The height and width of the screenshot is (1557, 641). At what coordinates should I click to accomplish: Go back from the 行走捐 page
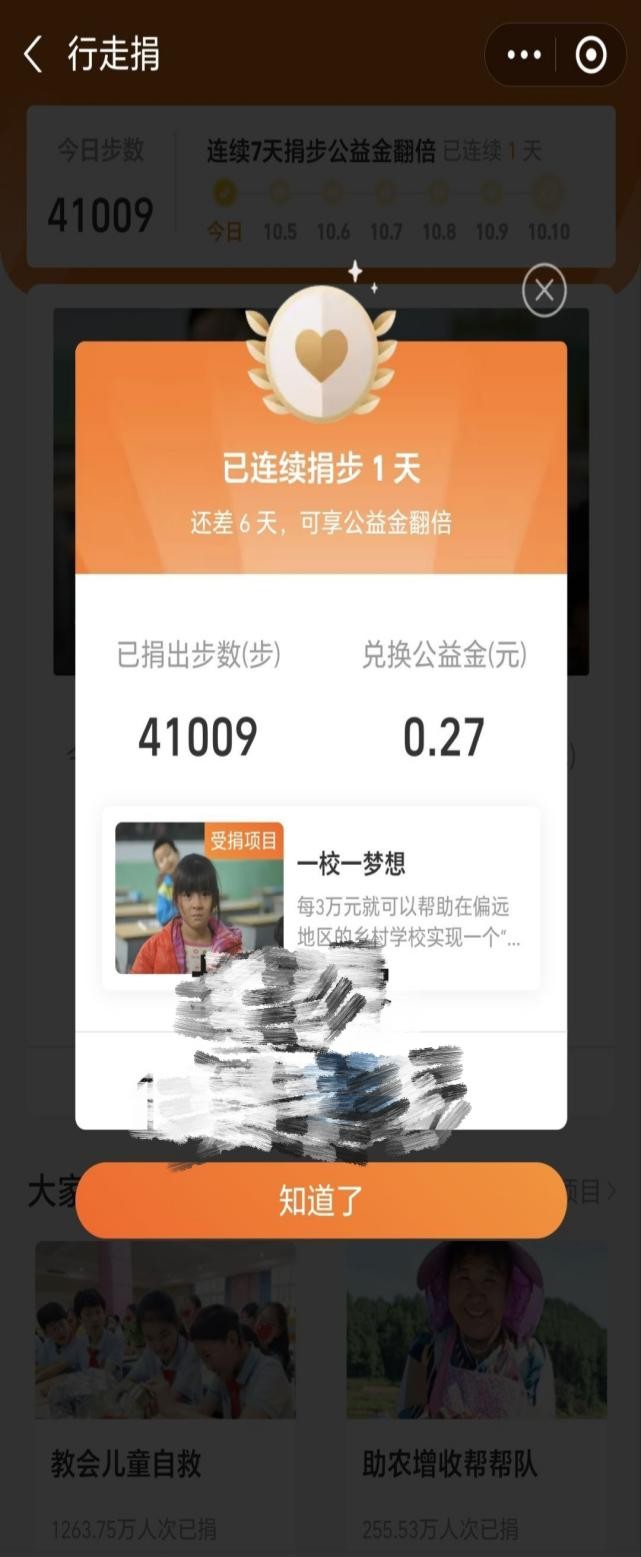coord(34,55)
